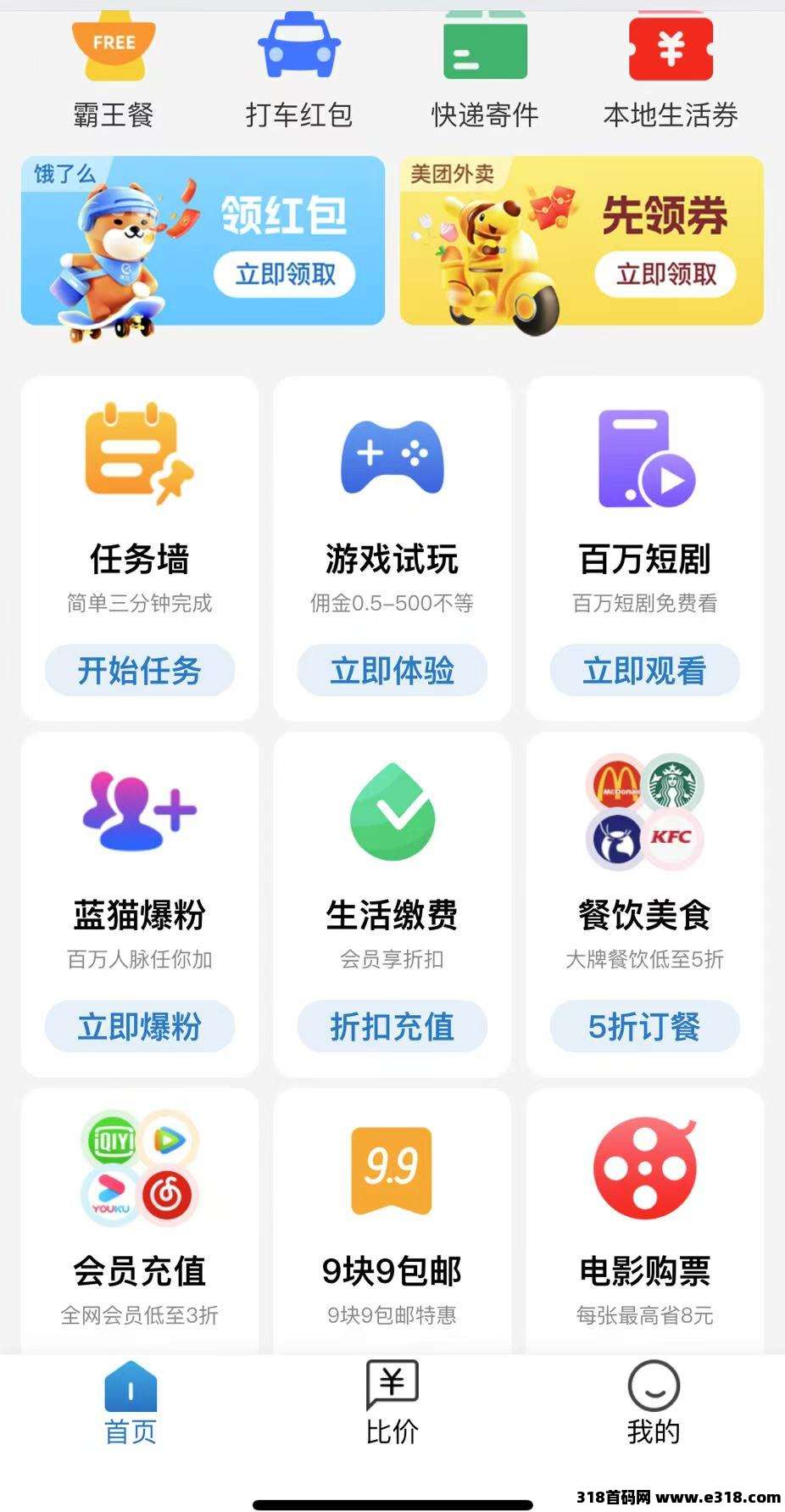
Task: Open 快递寄件 express delivery service
Action: tap(483, 47)
